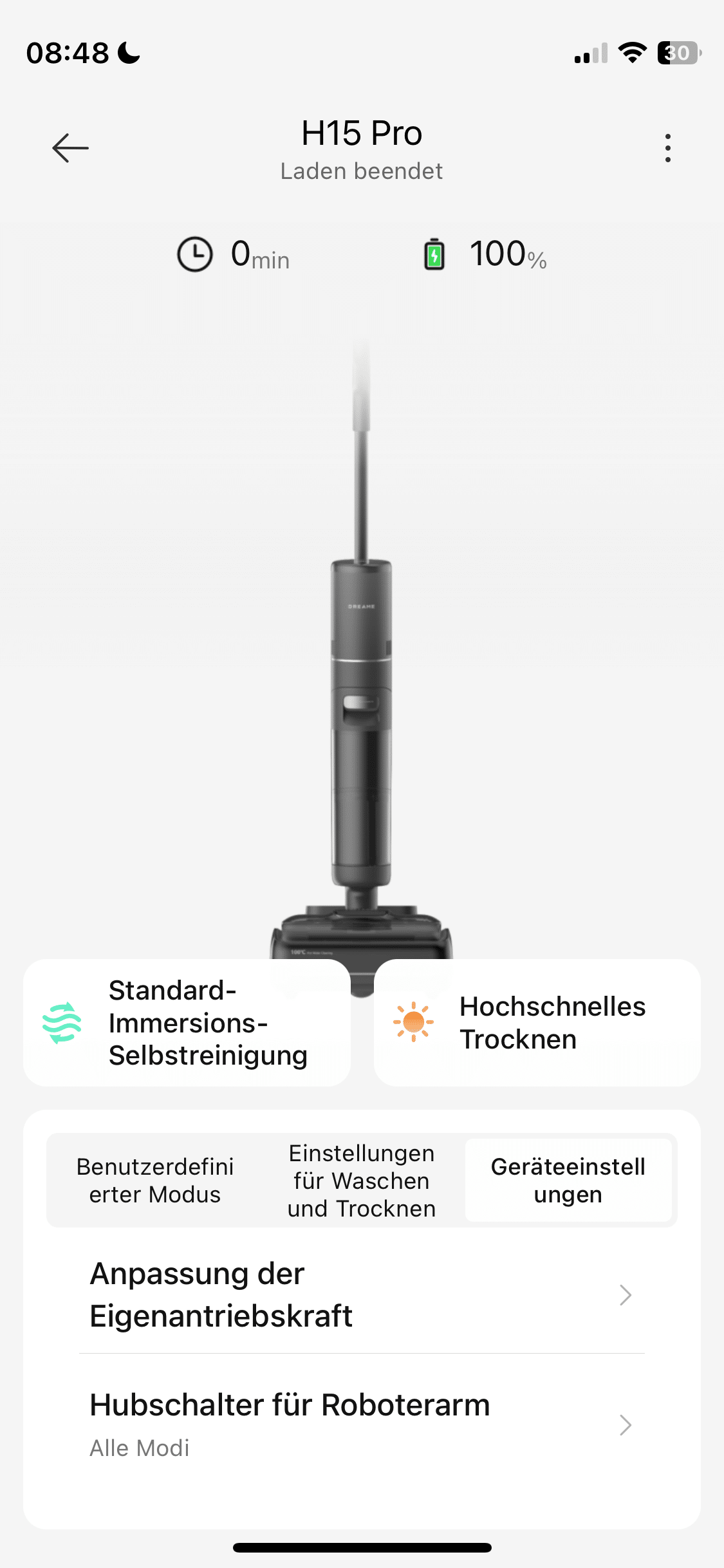724x1568 pixels.
Task: Switch to Benutzerdefinierter Modus tab
Action: [x=155, y=1181]
